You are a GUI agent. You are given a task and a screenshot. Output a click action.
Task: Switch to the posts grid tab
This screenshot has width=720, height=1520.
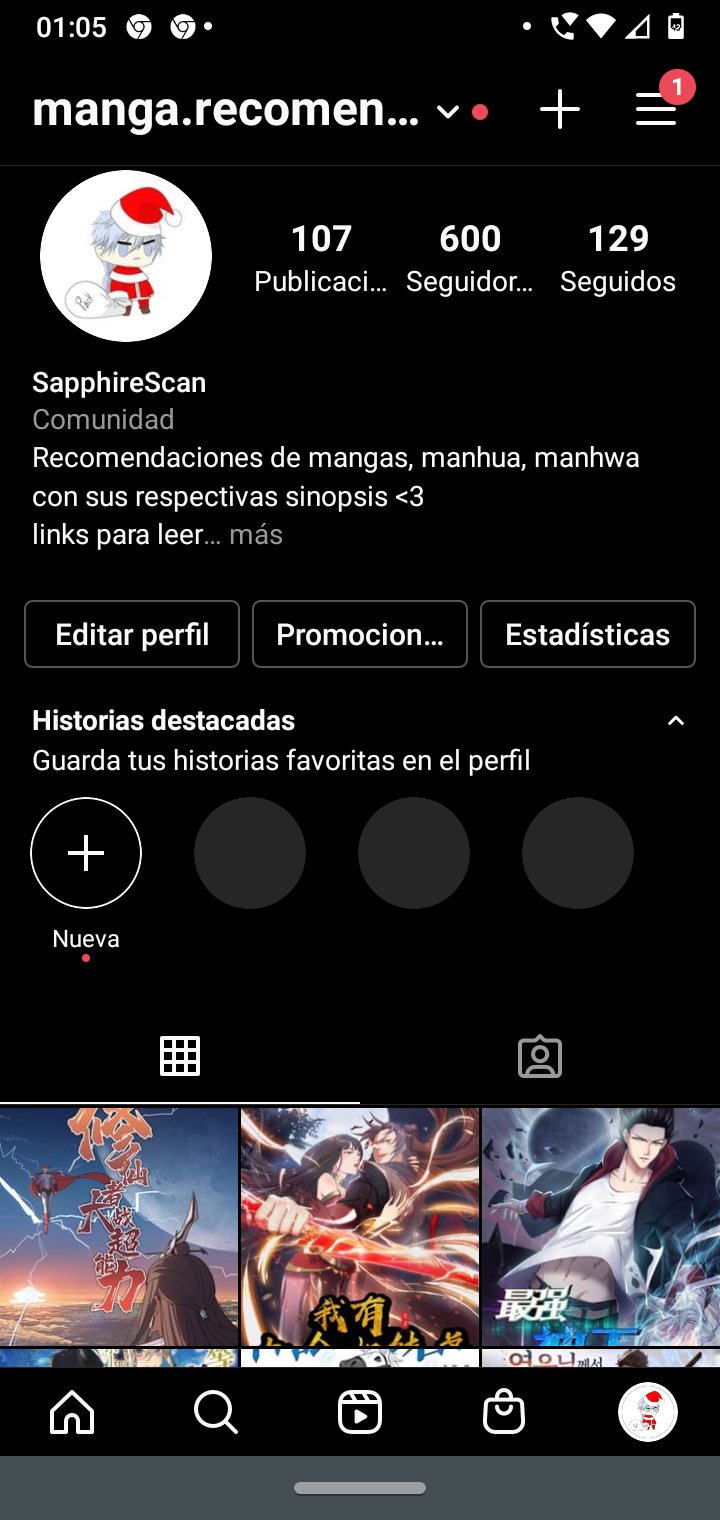[180, 1056]
